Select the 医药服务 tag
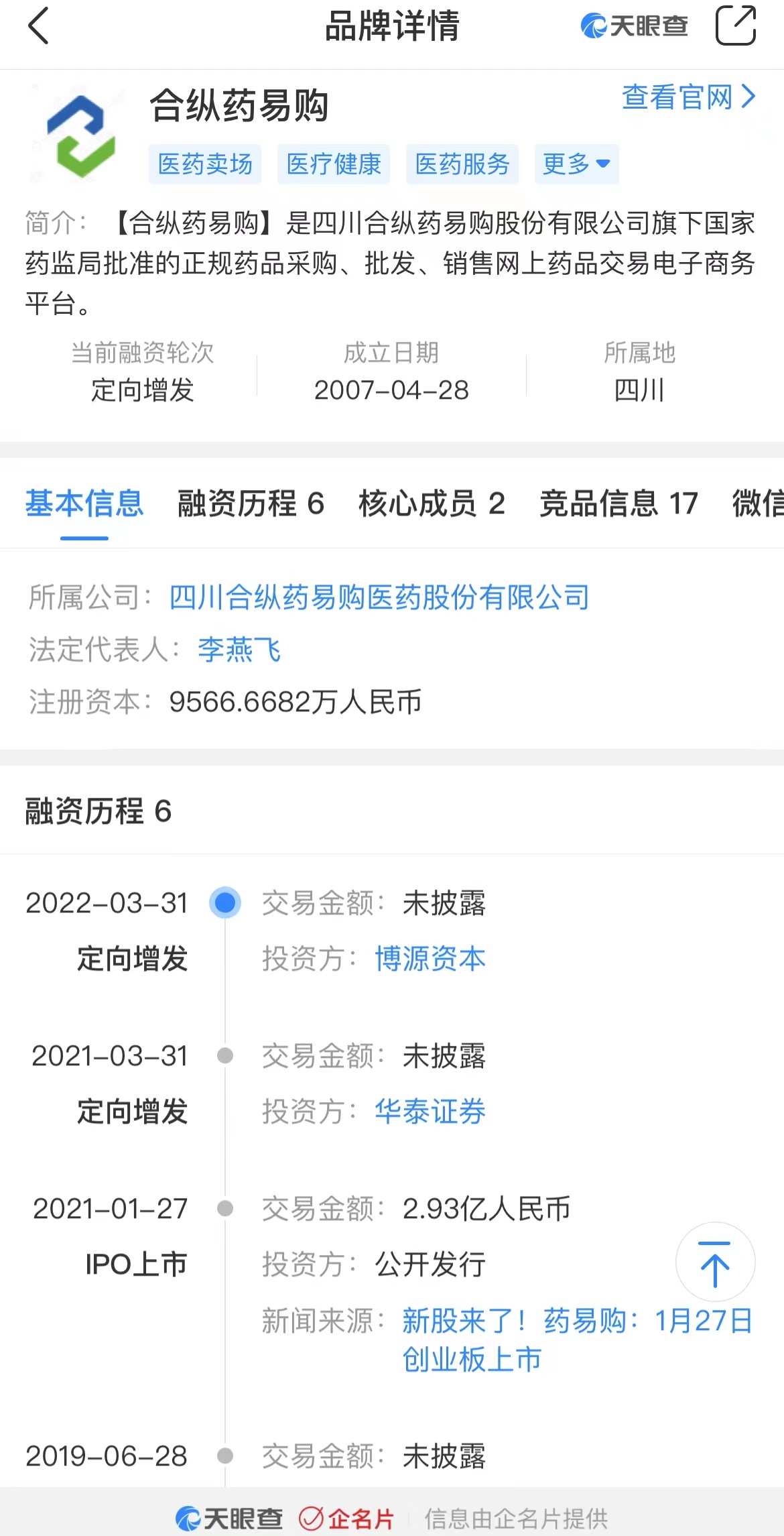Screen dimensions: 784x1536 pyautogui.click(x=462, y=164)
